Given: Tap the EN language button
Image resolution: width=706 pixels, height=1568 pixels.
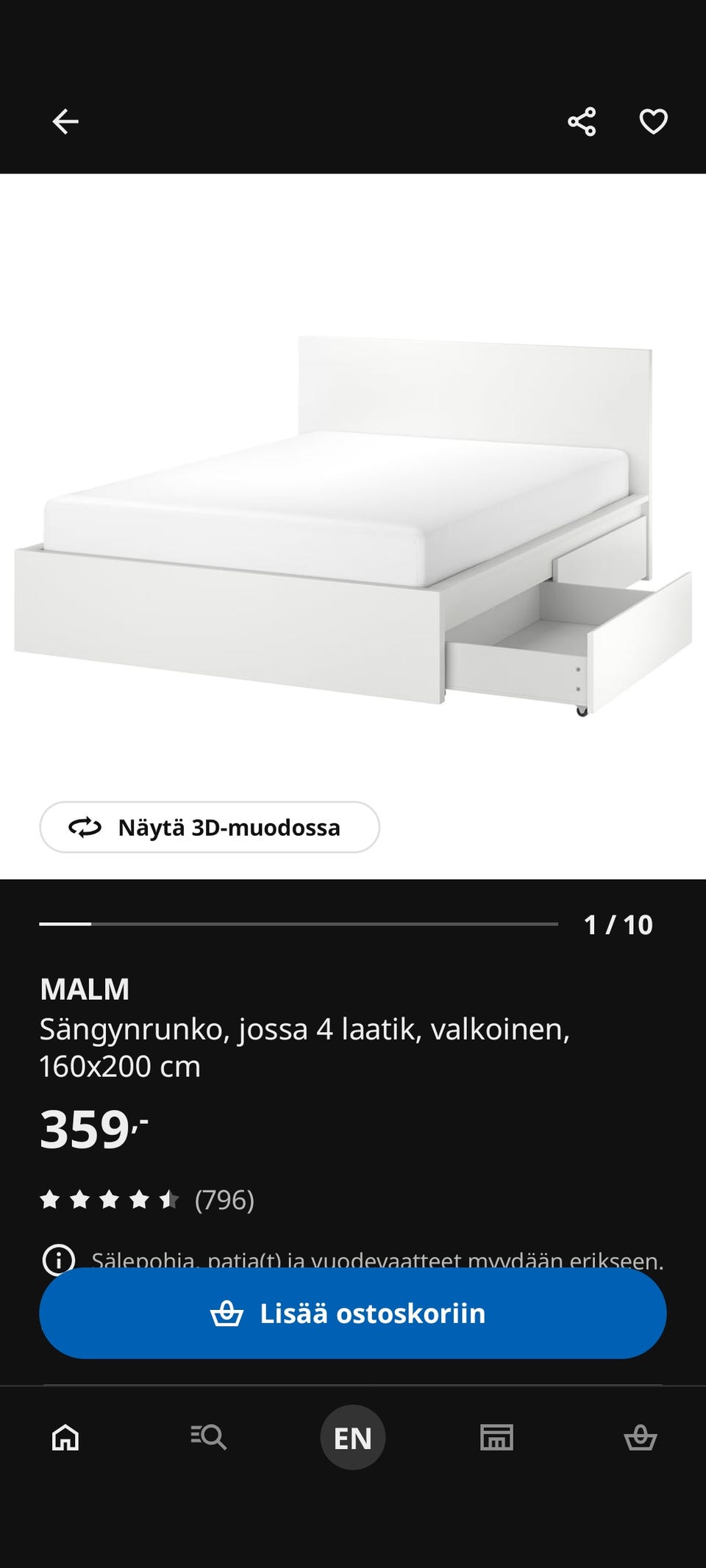Looking at the screenshot, I should pyautogui.click(x=353, y=1437).
